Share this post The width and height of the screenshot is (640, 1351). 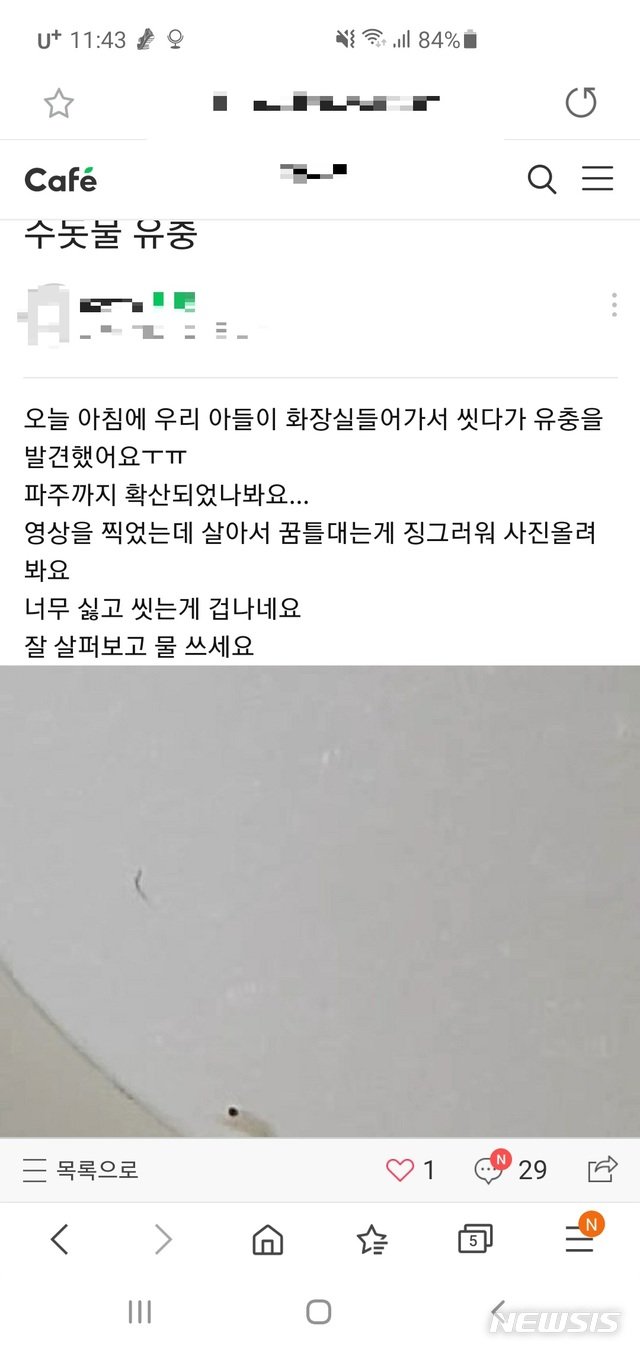(x=603, y=1168)
